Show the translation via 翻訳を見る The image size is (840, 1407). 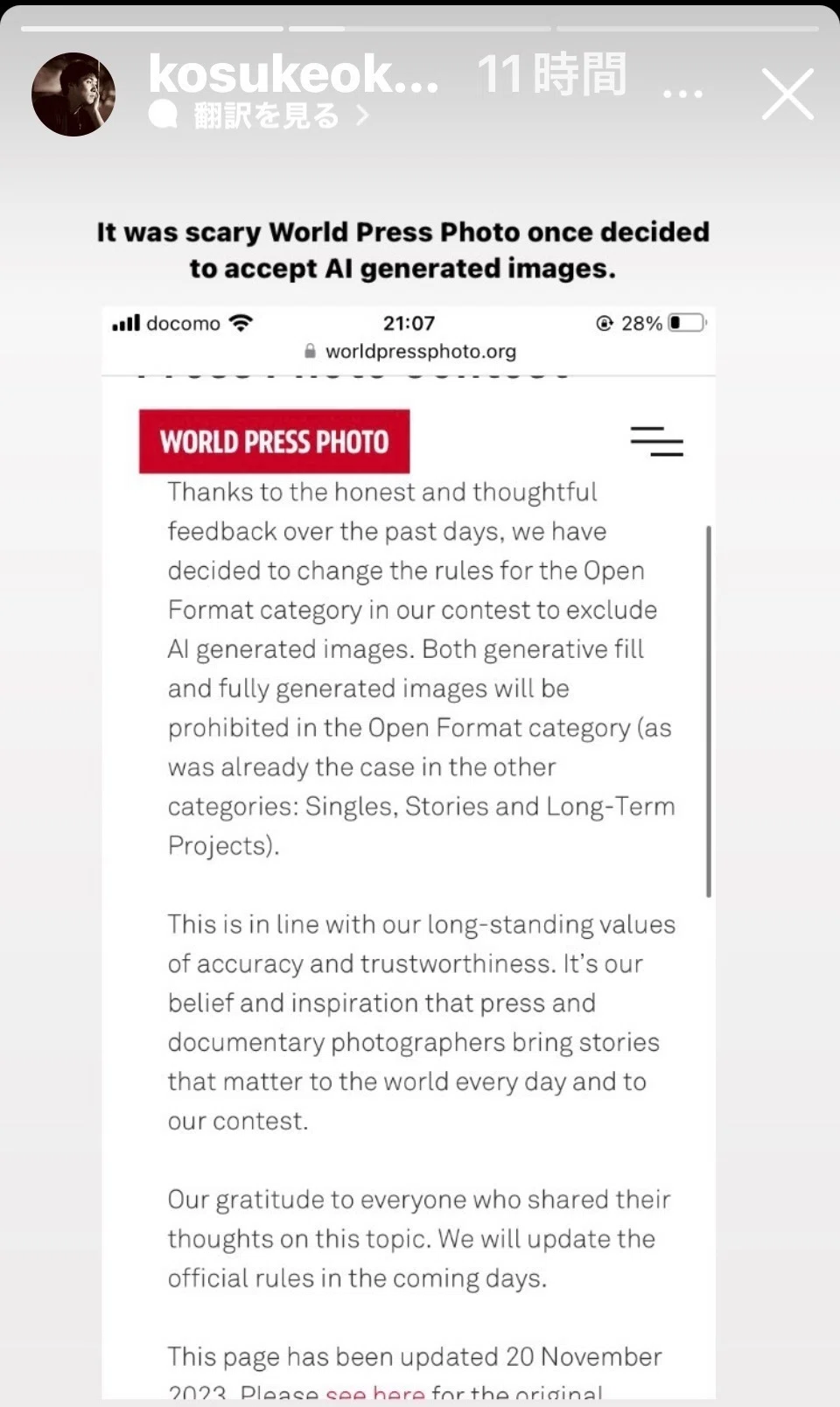(x=260, y=115)
